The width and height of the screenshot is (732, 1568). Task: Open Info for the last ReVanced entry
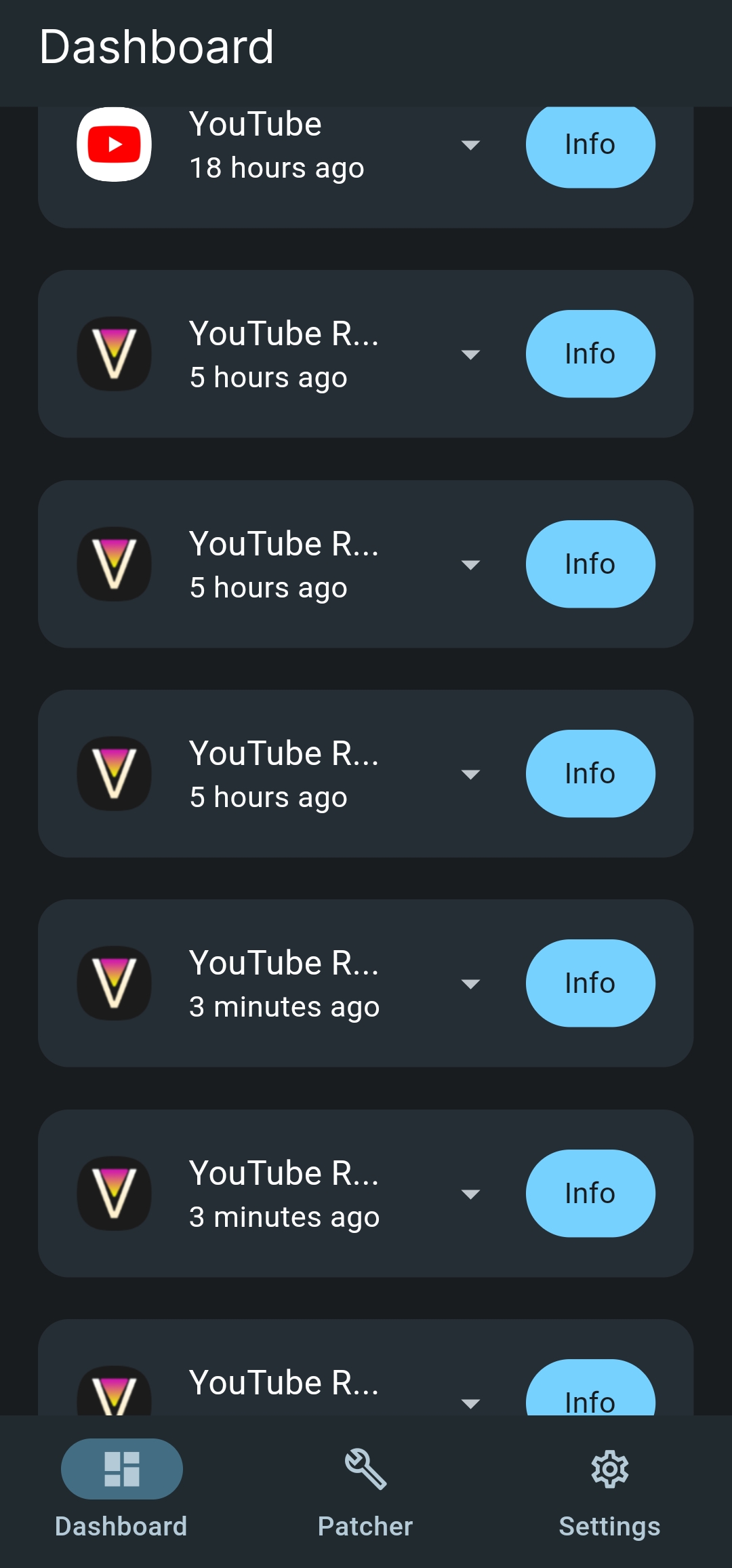pos(590,1397)
